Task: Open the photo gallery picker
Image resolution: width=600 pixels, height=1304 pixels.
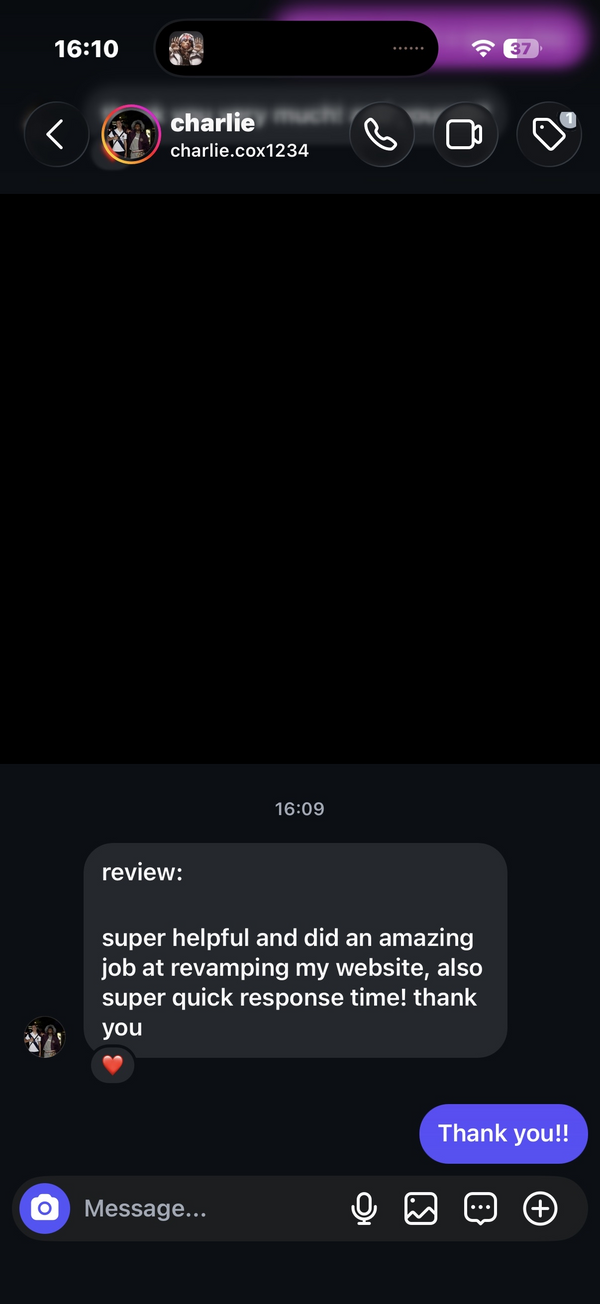Action: 421,1208
